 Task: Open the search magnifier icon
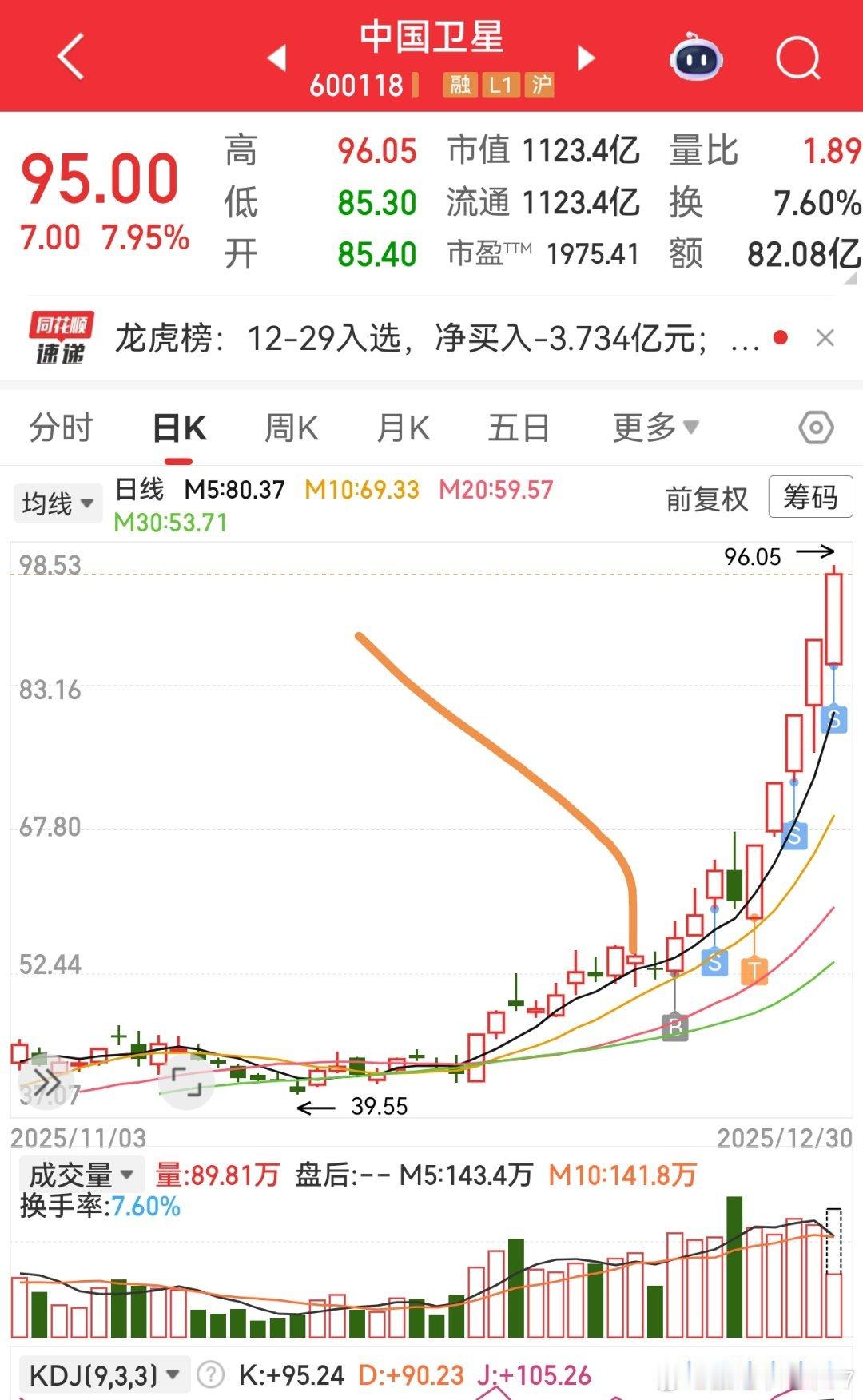point(797,58)
